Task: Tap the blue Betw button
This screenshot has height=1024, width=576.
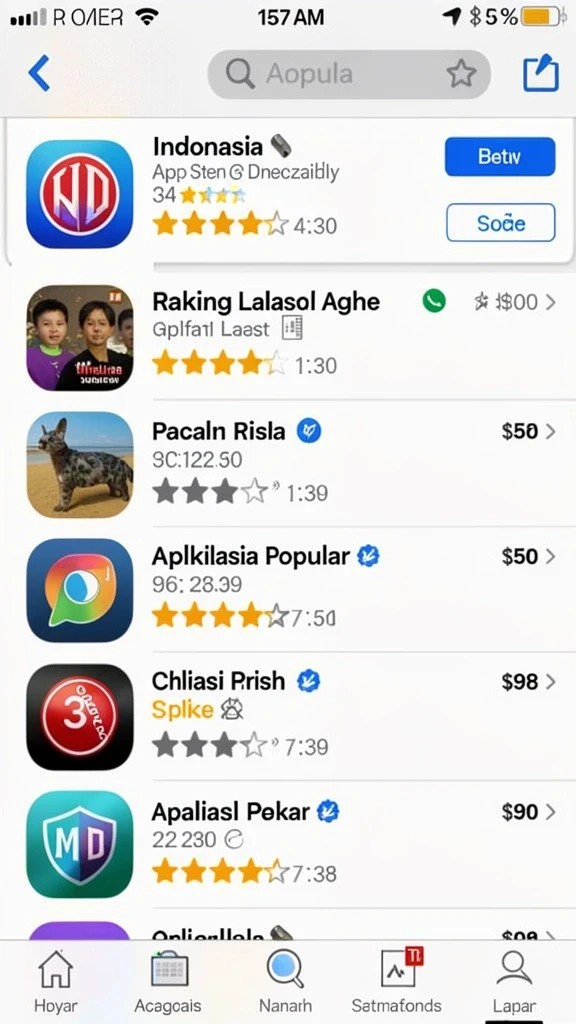Action: 500,157
